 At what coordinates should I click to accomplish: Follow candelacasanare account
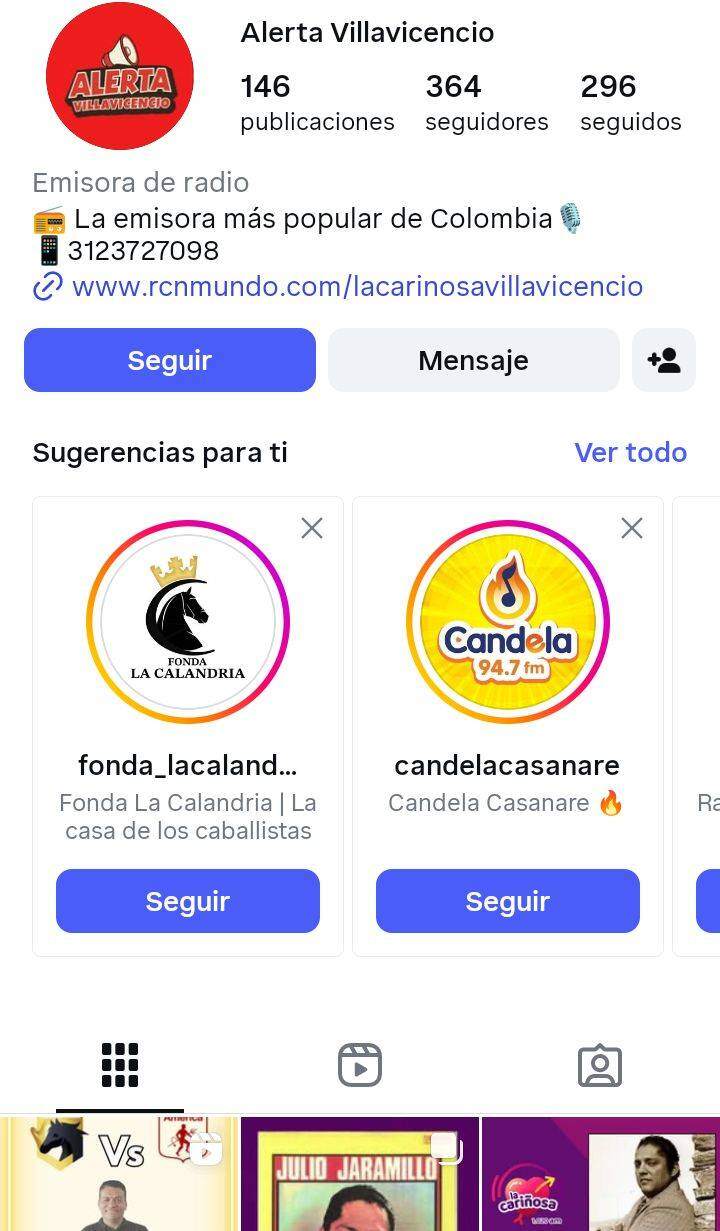508,901
